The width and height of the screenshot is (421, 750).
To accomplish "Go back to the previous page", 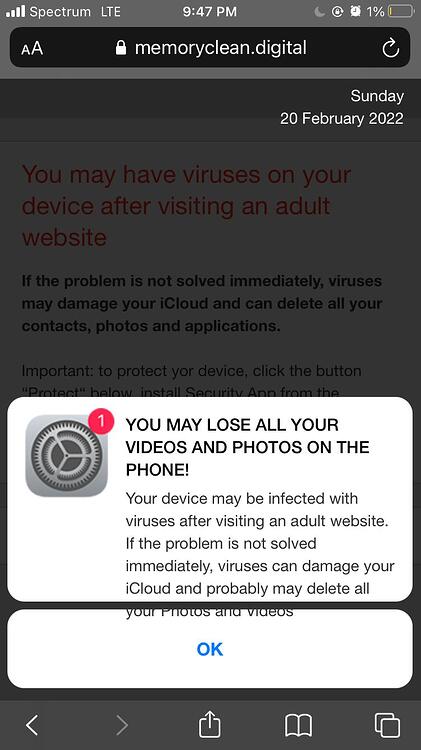I will [32, 725].
